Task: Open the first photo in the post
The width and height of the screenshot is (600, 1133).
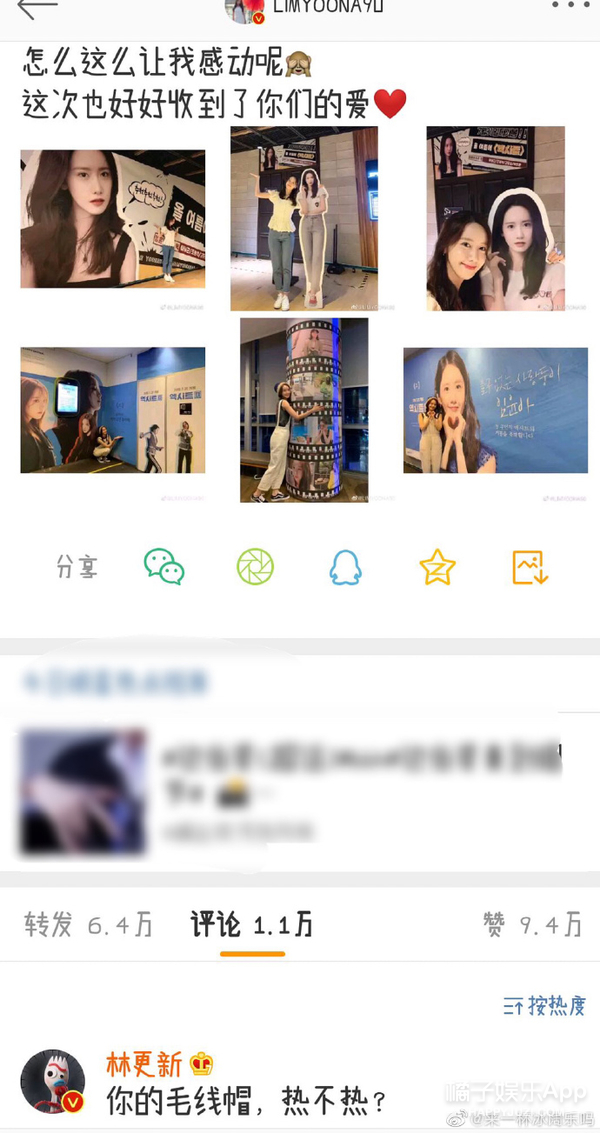Action: 113,219
